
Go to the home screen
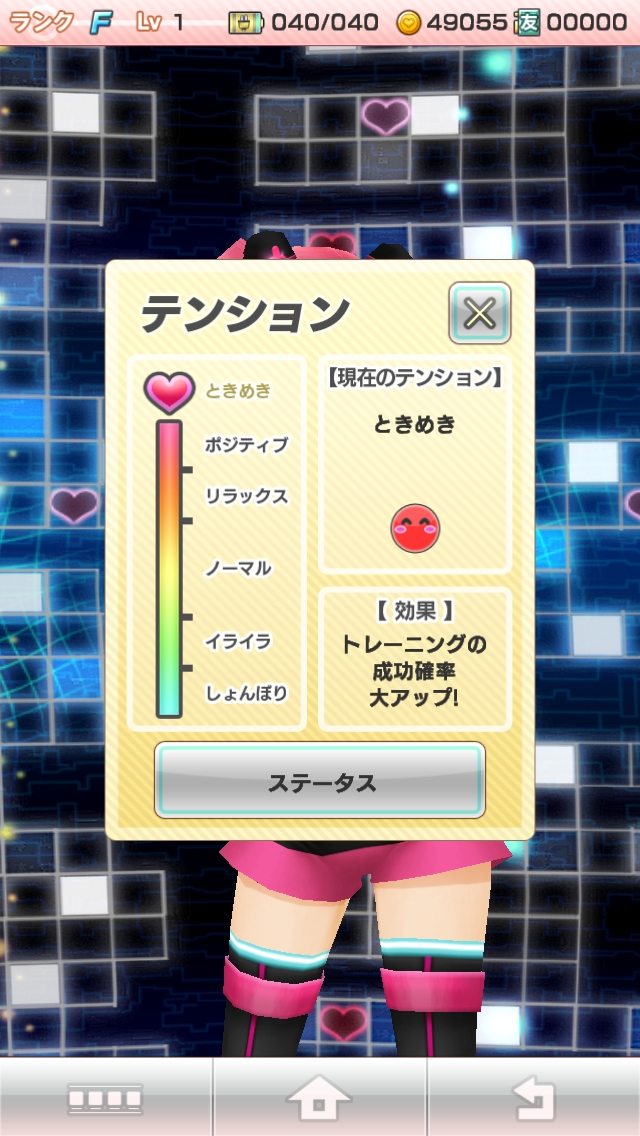coord(320,1098)
